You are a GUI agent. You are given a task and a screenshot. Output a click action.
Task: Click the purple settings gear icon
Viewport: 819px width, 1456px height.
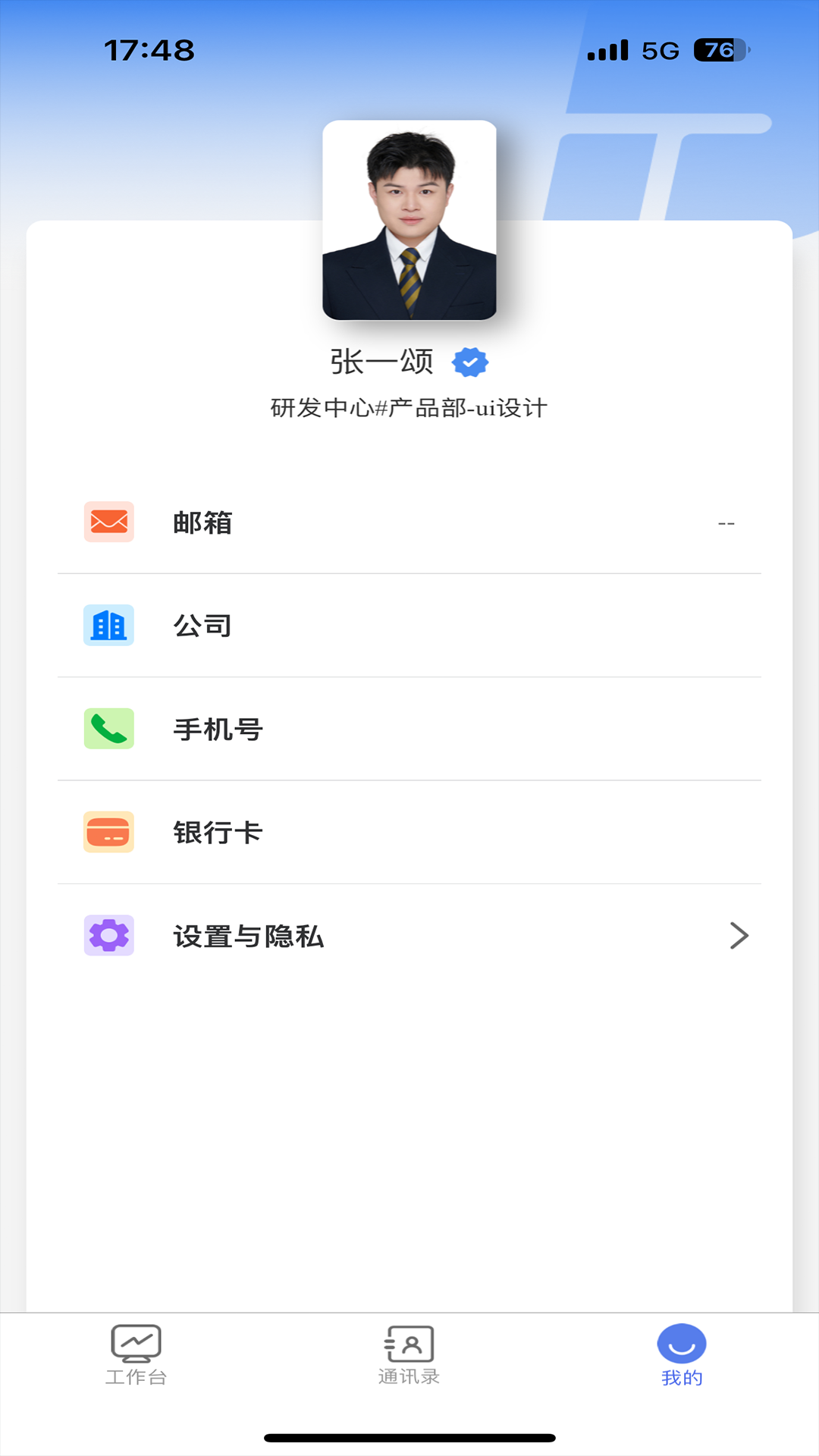pyautogui.click(x=108, y=935)
